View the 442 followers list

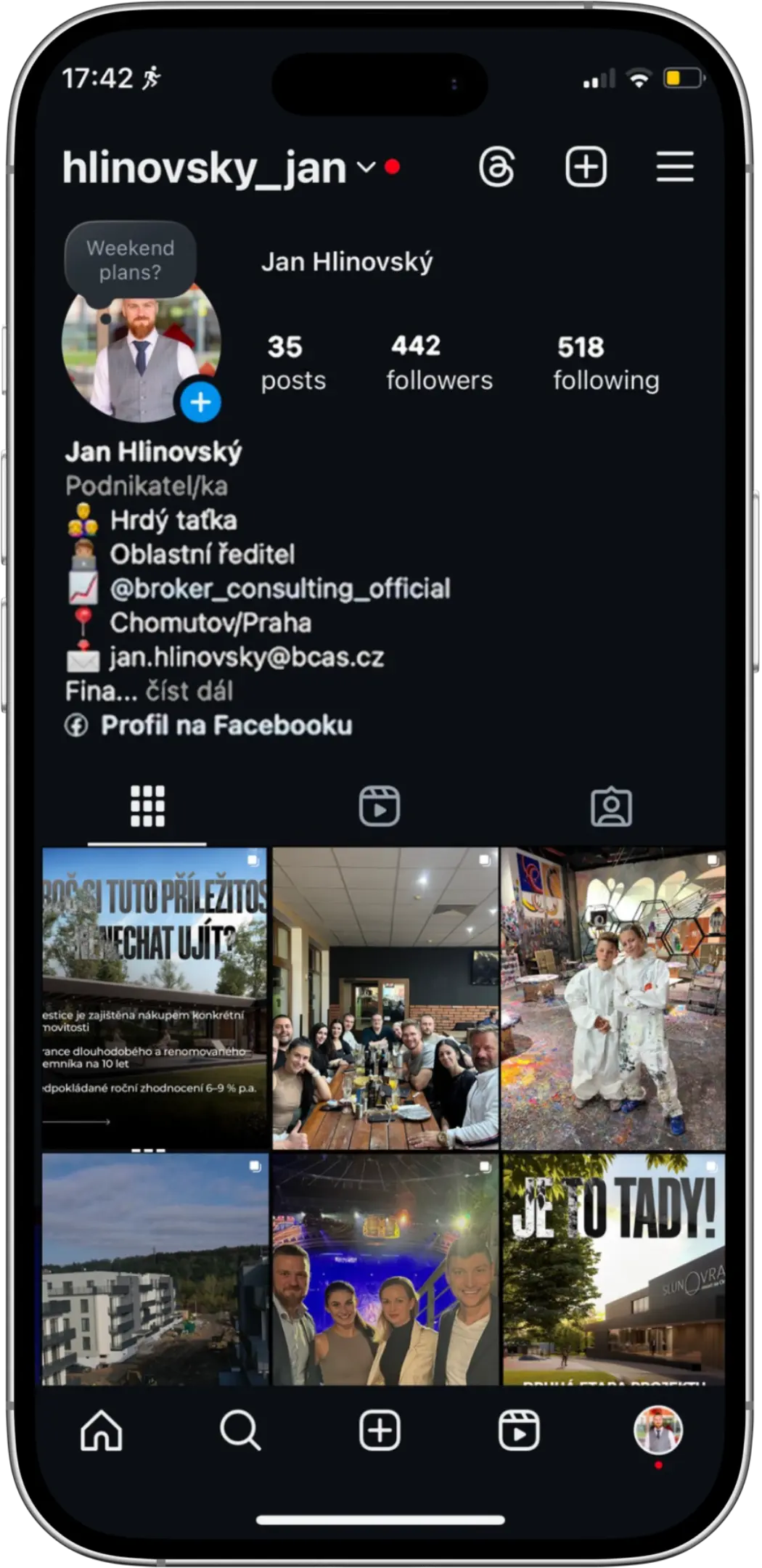[x=439, y=362]
